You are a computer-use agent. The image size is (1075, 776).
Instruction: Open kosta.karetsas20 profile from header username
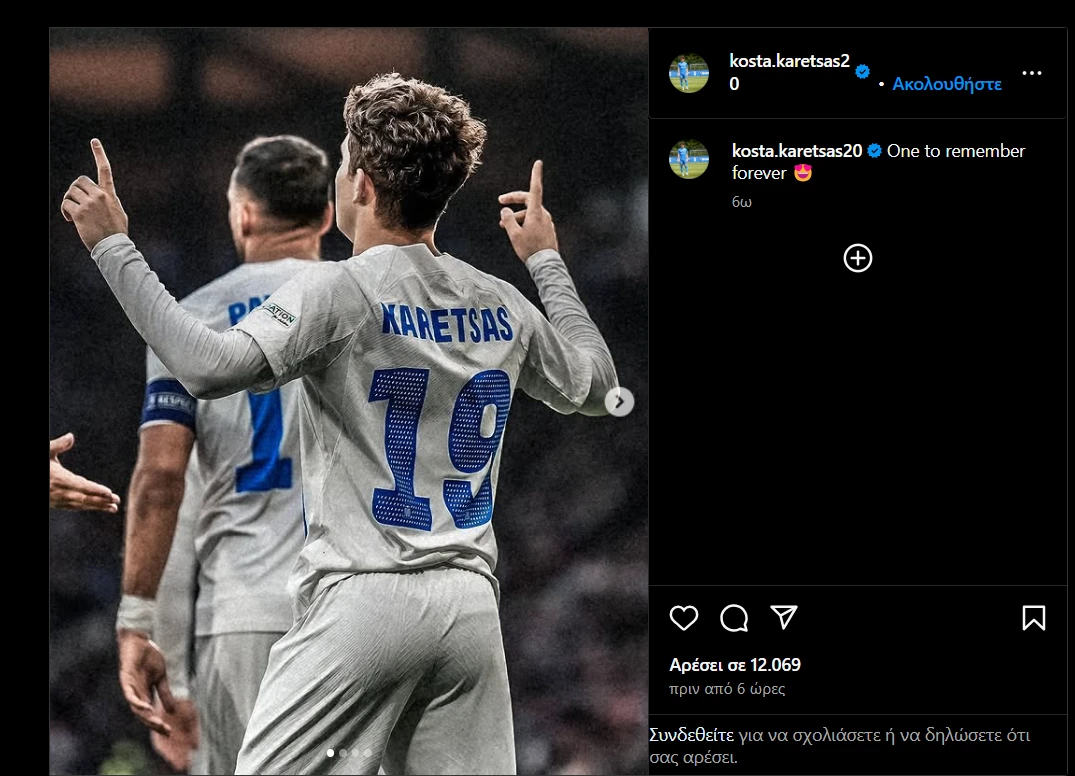click(x=789, y=62)
